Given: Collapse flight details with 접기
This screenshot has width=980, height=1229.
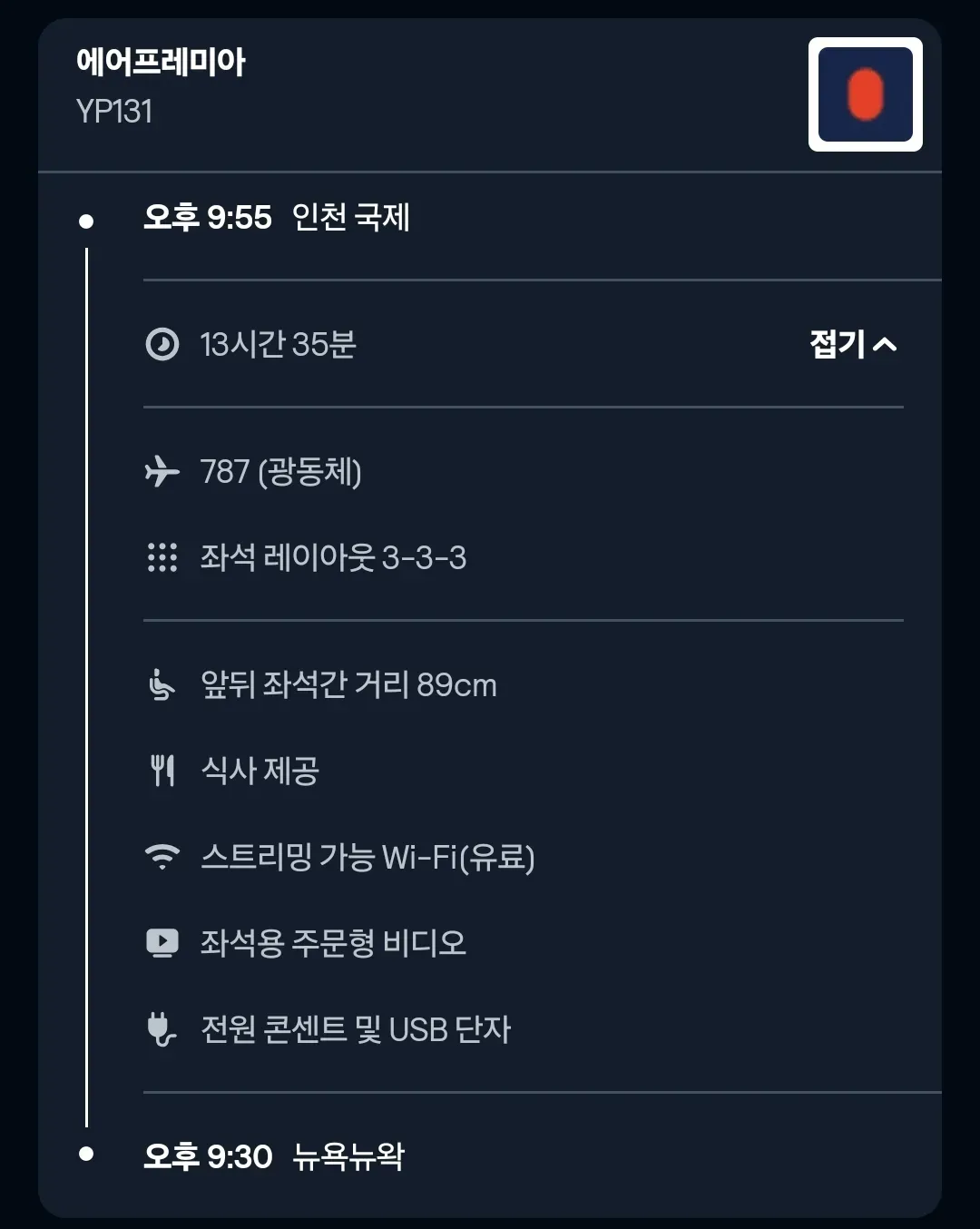Looking at the screenshot, I should 852,344.
